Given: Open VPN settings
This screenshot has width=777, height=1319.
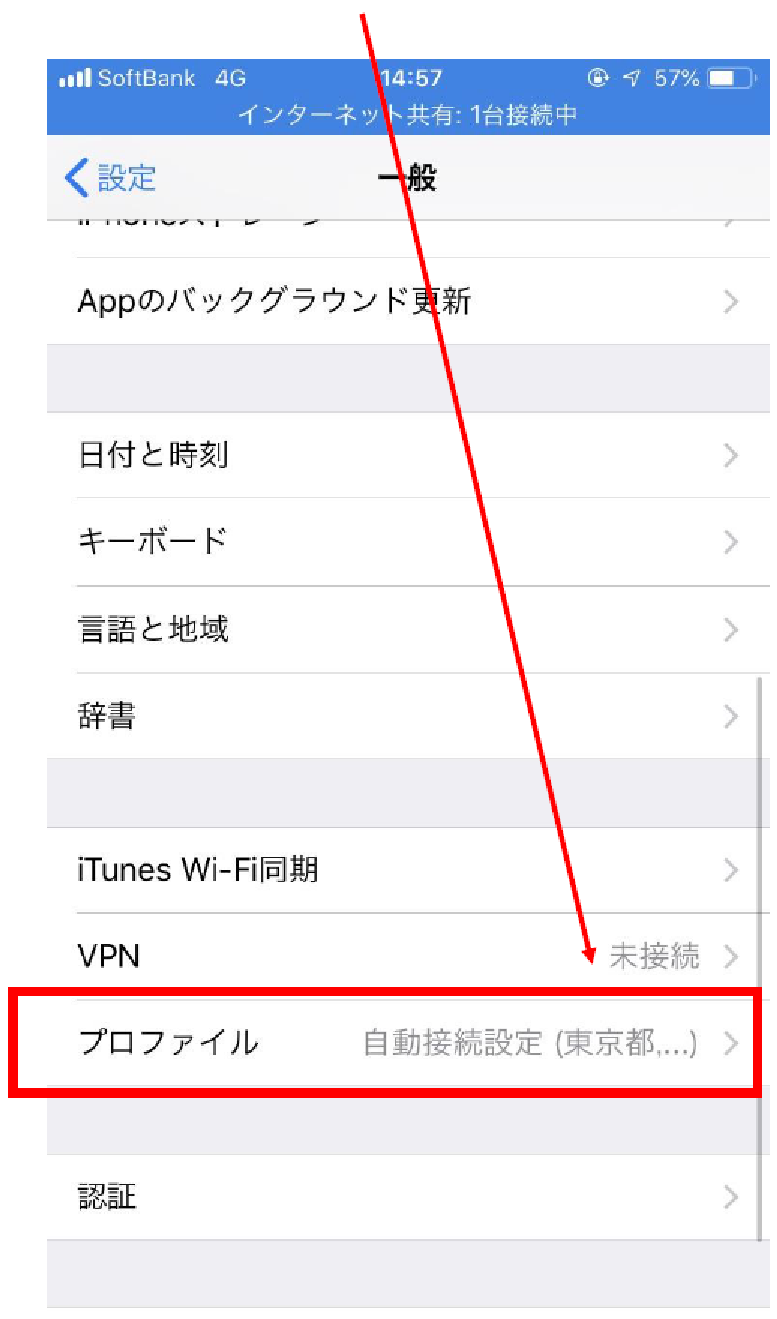Looking at the screenshot, I should click(x=408, y=957).
